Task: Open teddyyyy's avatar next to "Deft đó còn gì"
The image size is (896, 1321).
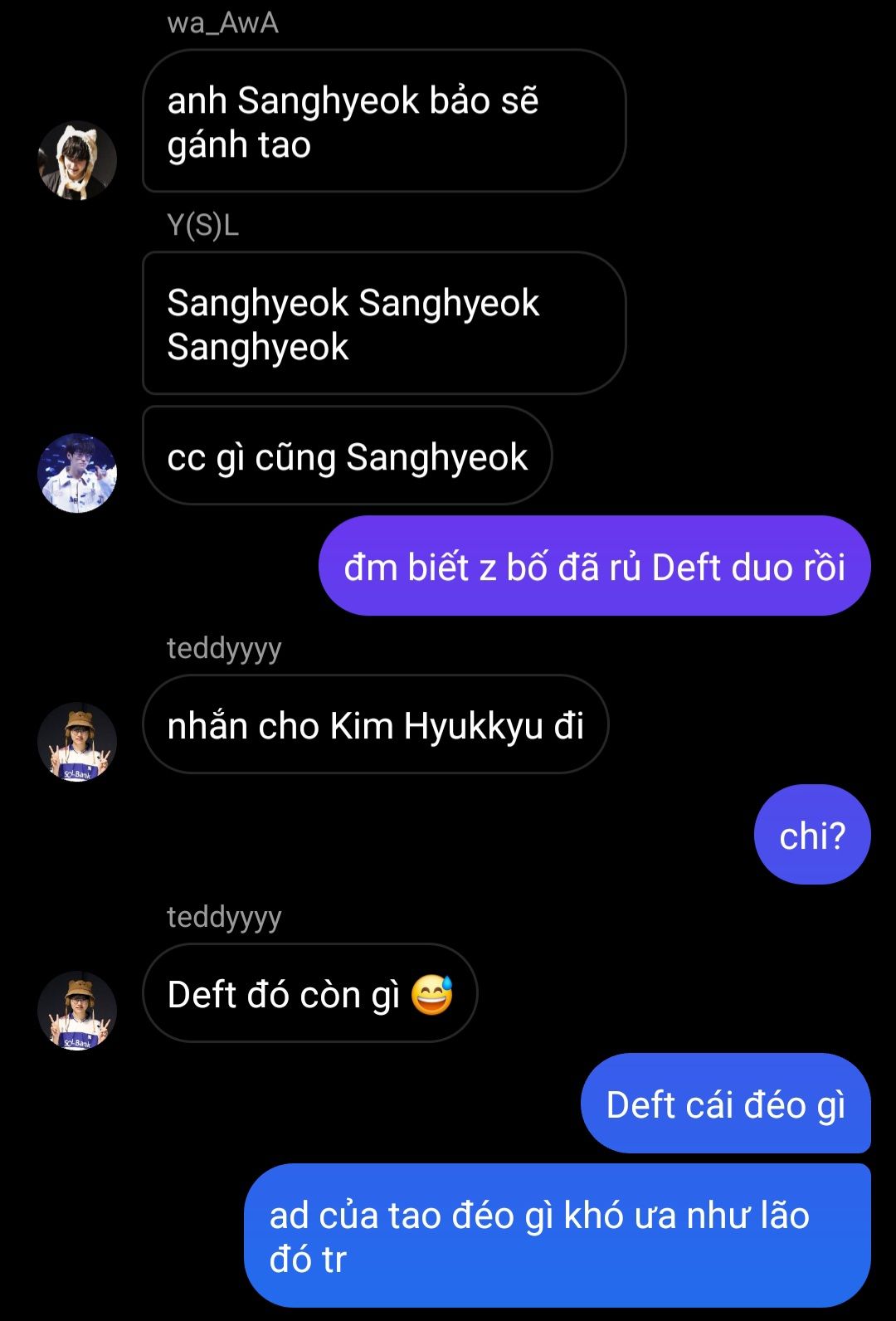Action: [77, 1011]
